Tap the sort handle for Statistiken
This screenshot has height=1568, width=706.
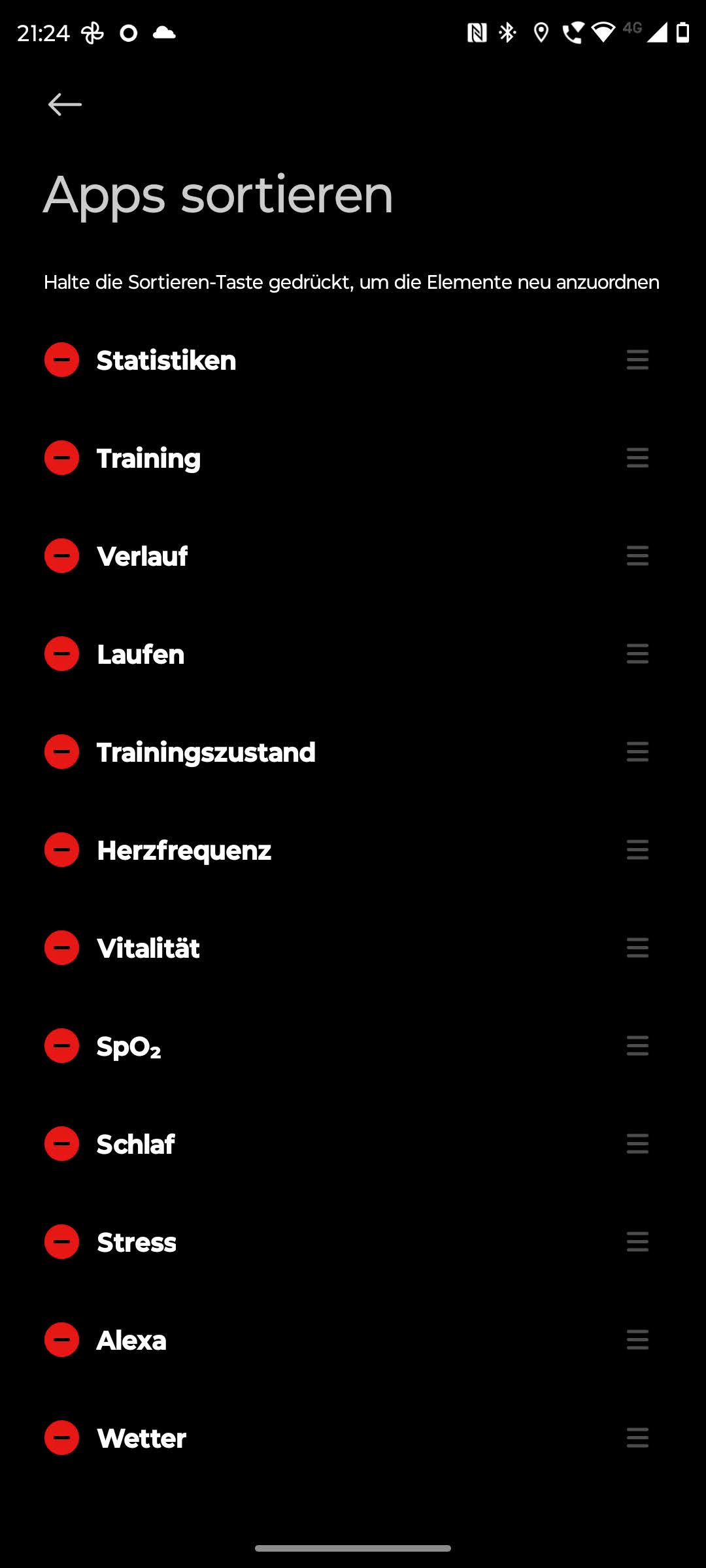(x=637, y=360)
